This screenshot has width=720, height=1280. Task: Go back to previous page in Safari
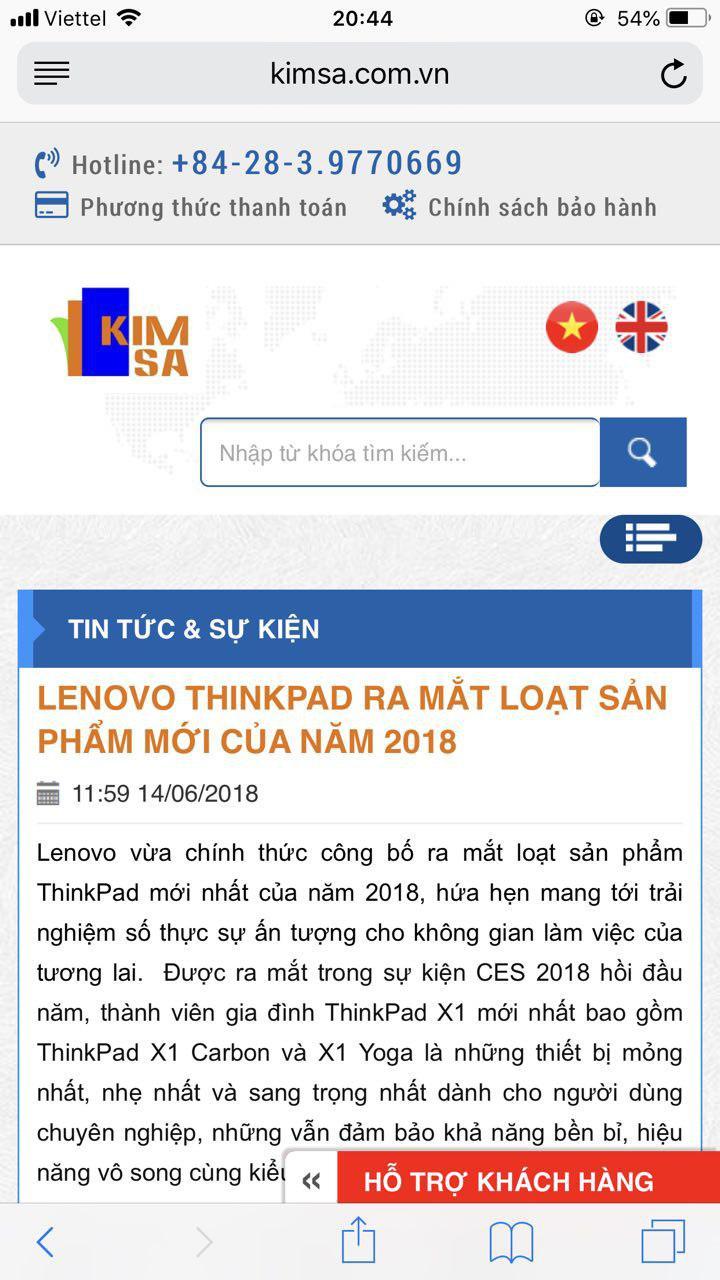46,1242
